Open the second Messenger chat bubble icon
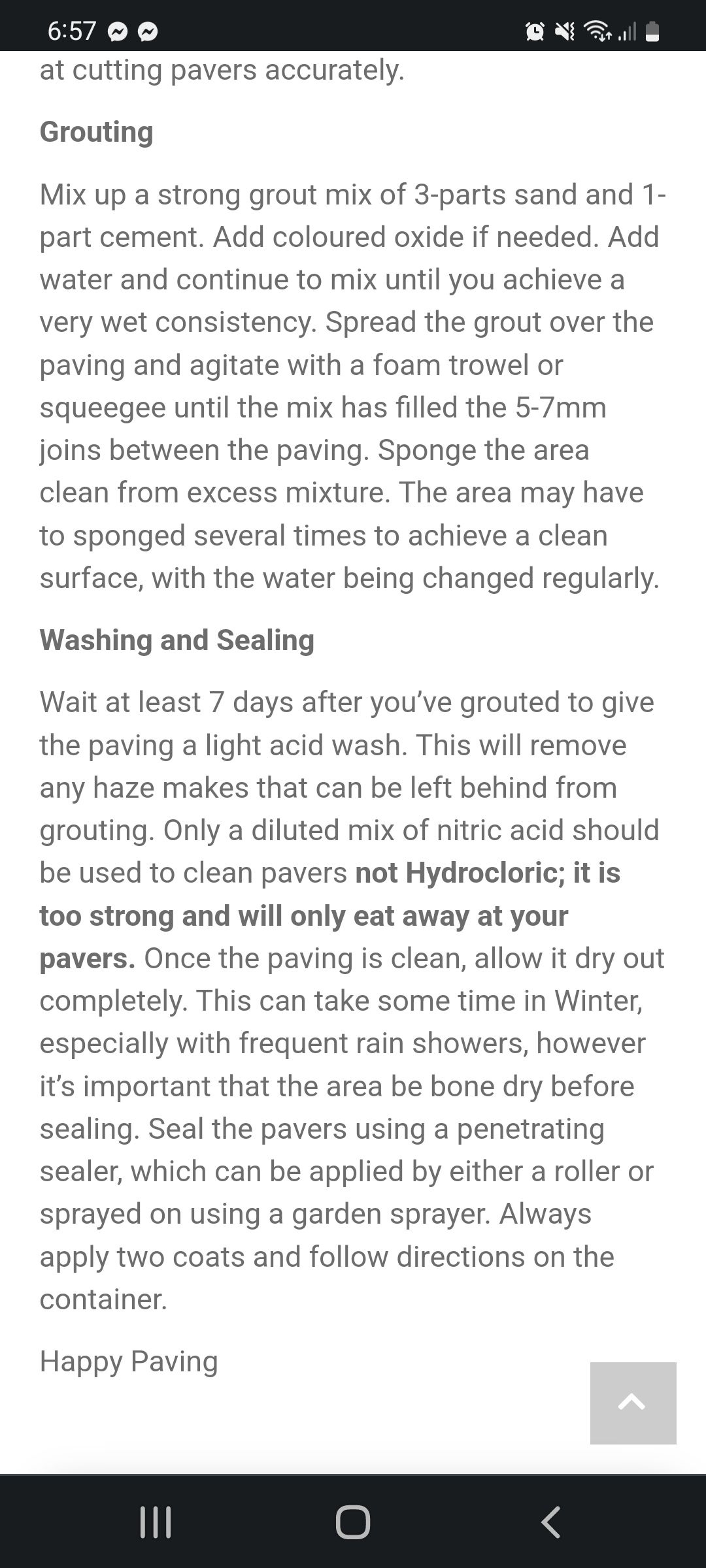The width and height of the screenshot is (706, 1568). (x=149, y=31)
